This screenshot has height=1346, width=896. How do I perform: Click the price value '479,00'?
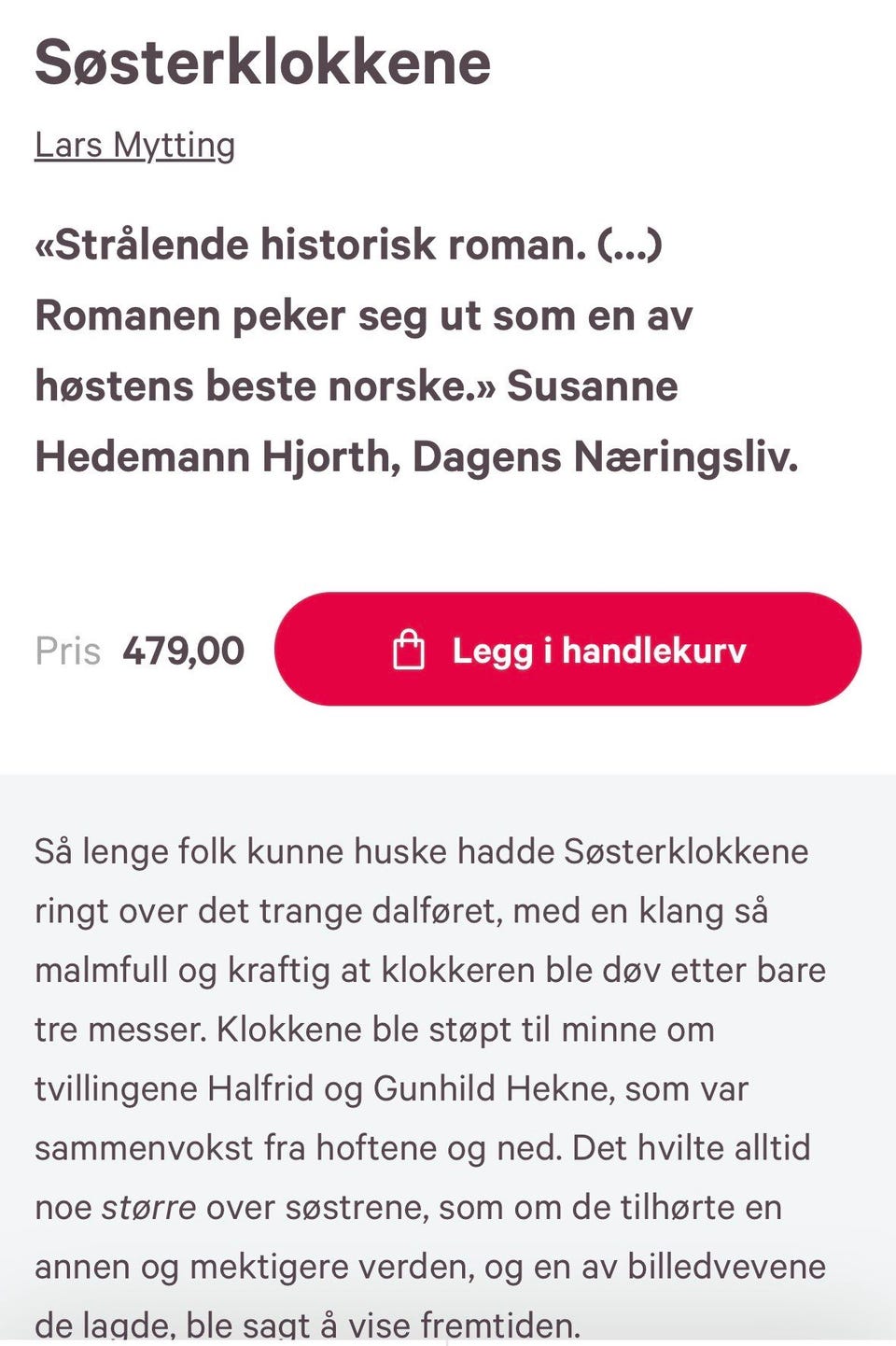point(183,651)
